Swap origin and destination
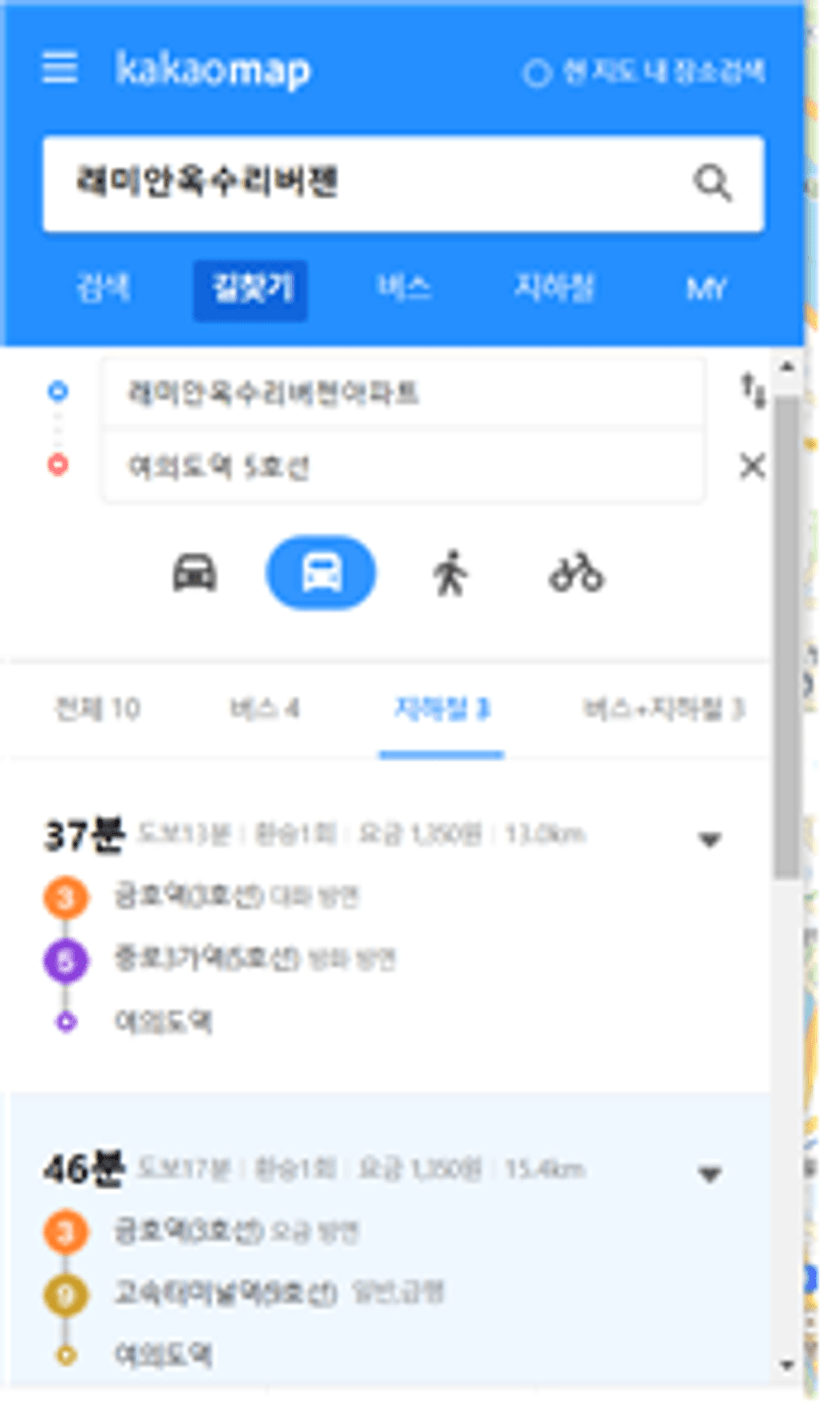Image resolution: width=827 pixels, height=1409 pixels. coord(752,390)
